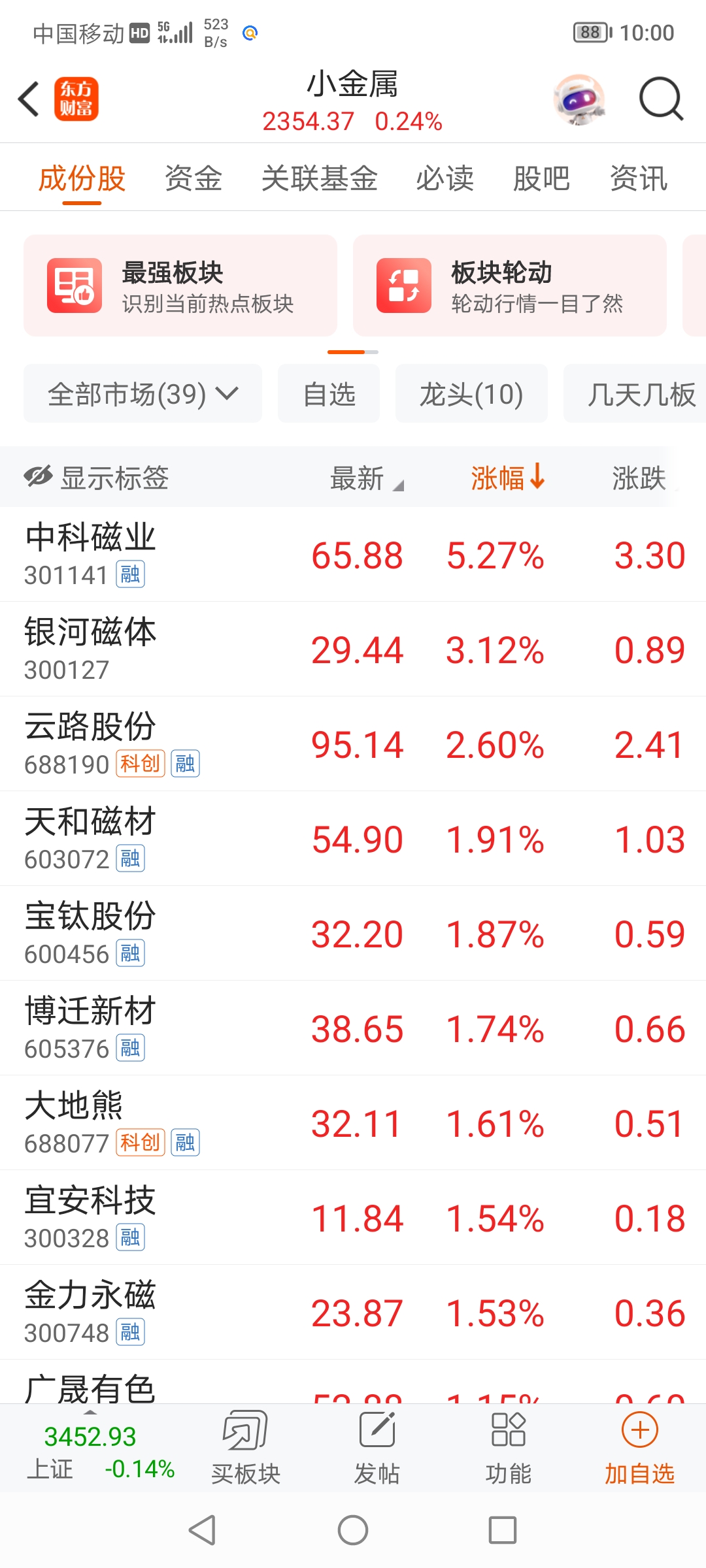The height and width of the screenshot is (1568, 706).
Task: Go back with the top-left arrow
Action: tap(29, 99)
